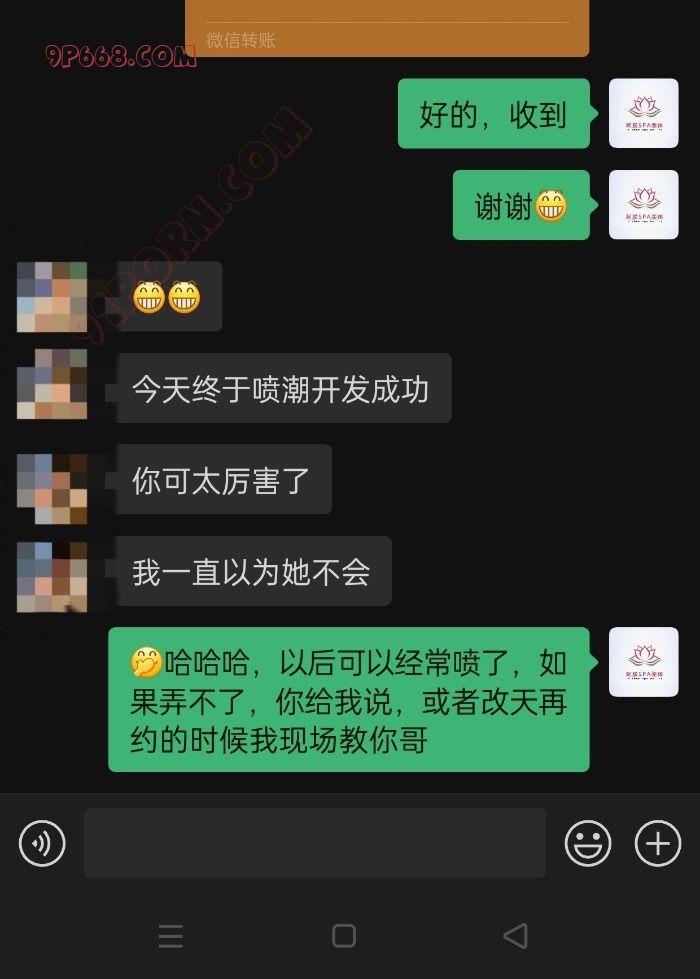Go to the system home screen
This screenshot has height=979, width=700.
(x=344, y=936)
